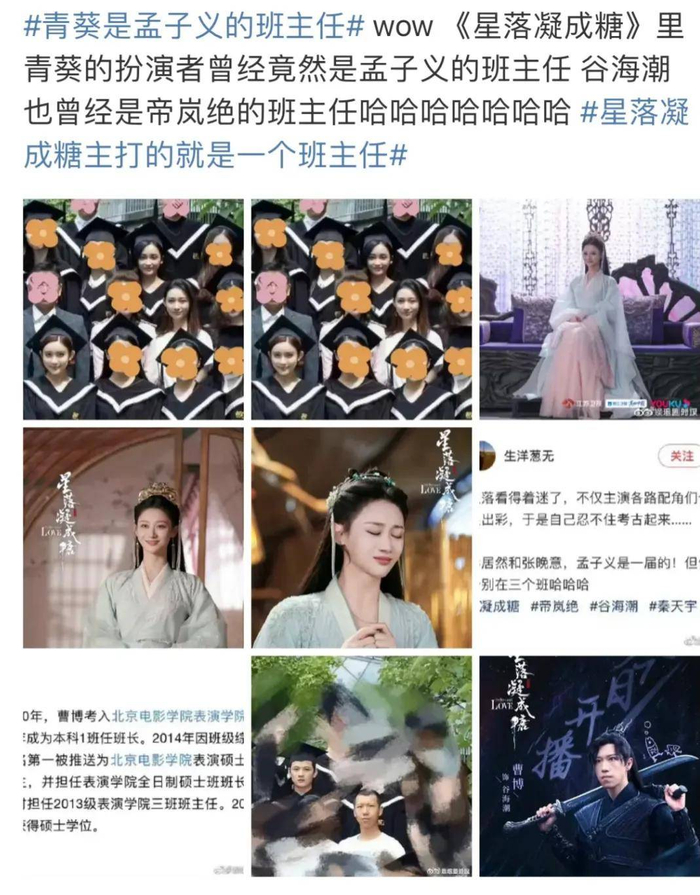The height and width of the screenshot is (895, 700).
Task: Open text screenshot about 曹博 北京电影学院
Action: (x=133, y=766)
